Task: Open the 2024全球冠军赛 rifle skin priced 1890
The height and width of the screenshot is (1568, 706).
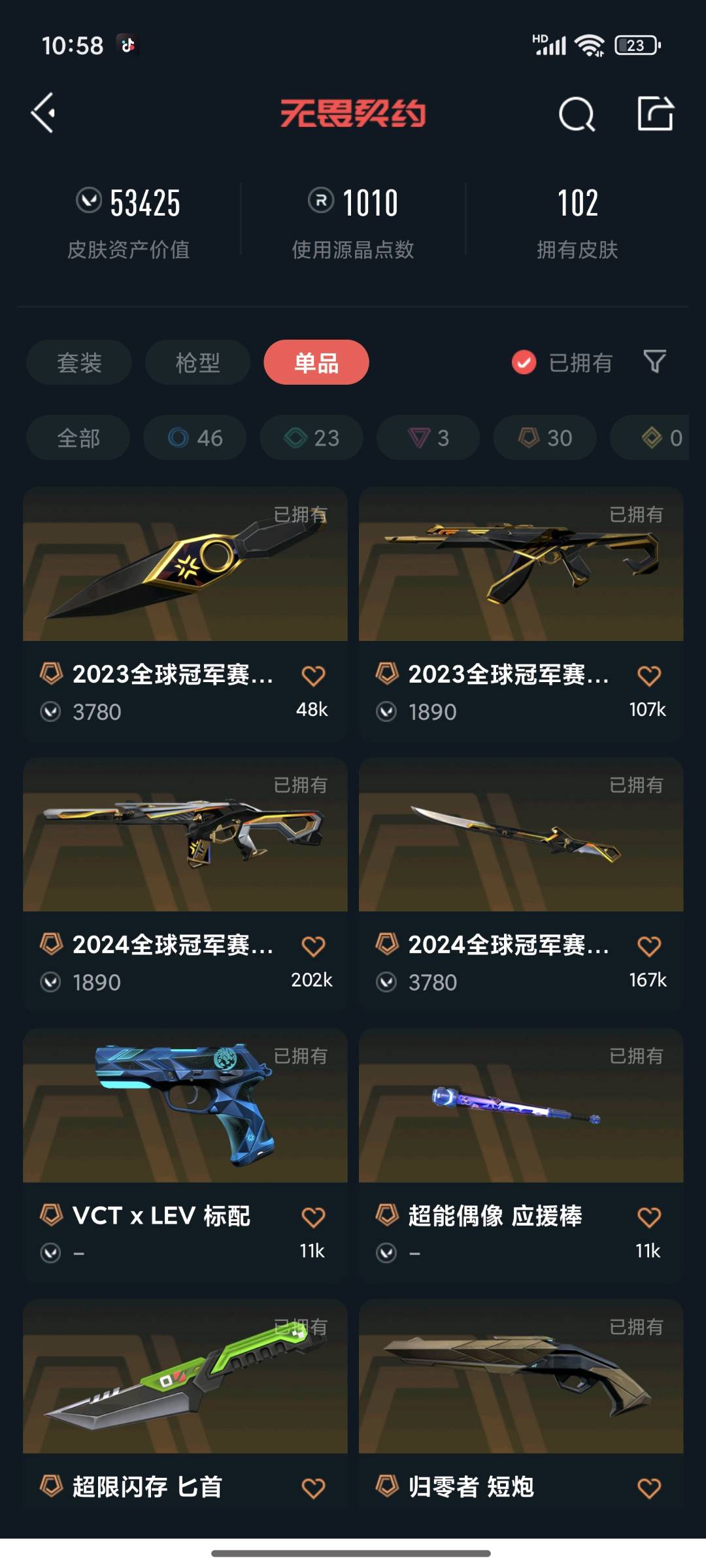Action: [185, 835]
